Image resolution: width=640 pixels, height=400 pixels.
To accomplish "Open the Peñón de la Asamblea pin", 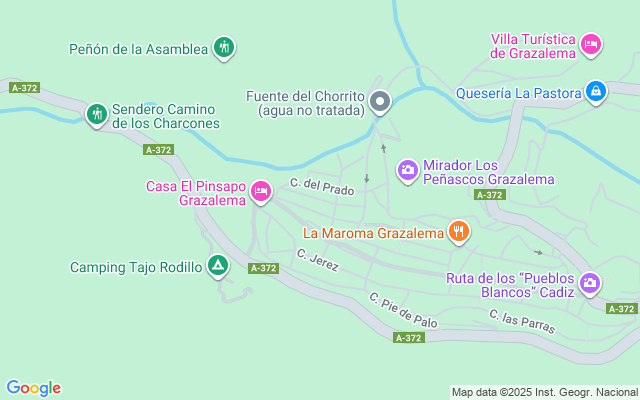I will tap(224, 47).
